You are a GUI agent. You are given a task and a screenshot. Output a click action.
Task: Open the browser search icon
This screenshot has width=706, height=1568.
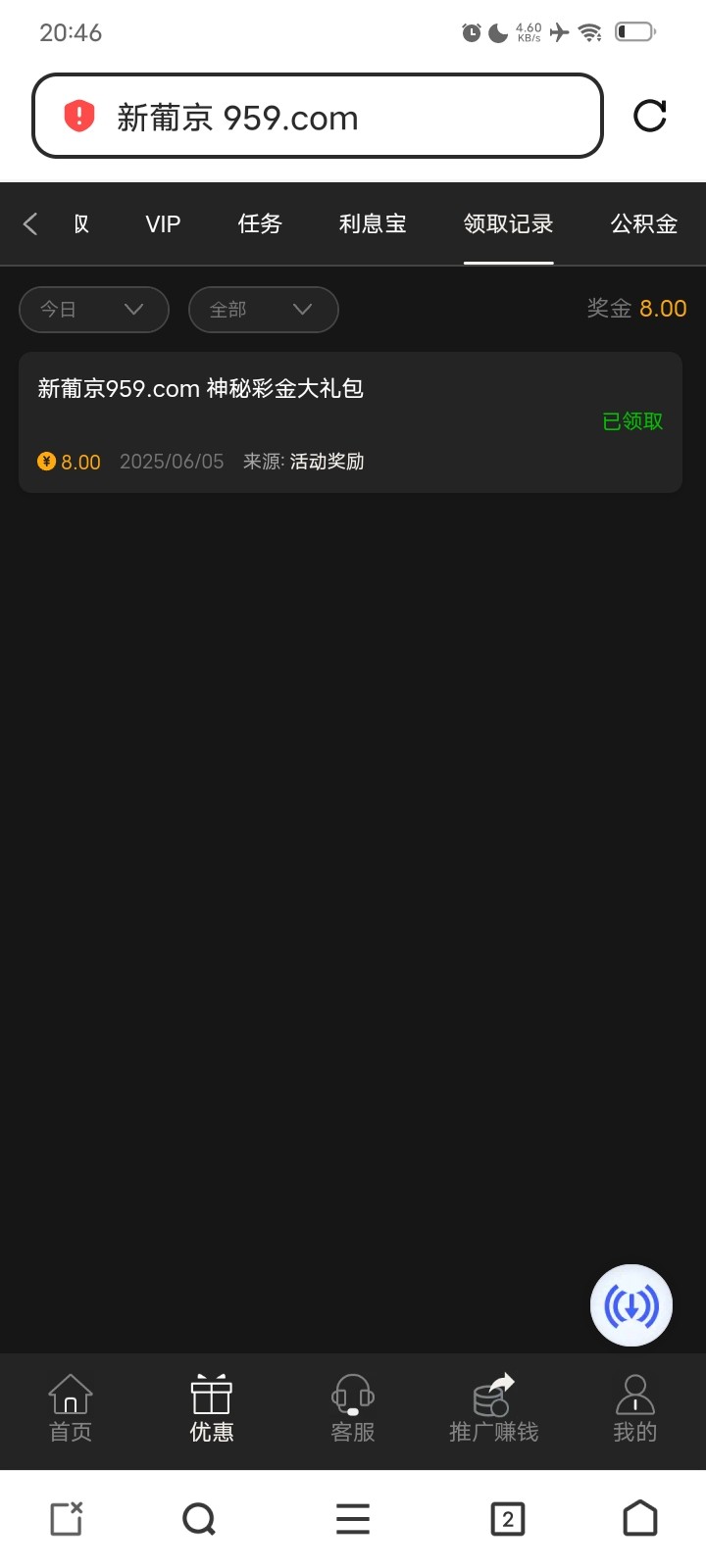199,1519
